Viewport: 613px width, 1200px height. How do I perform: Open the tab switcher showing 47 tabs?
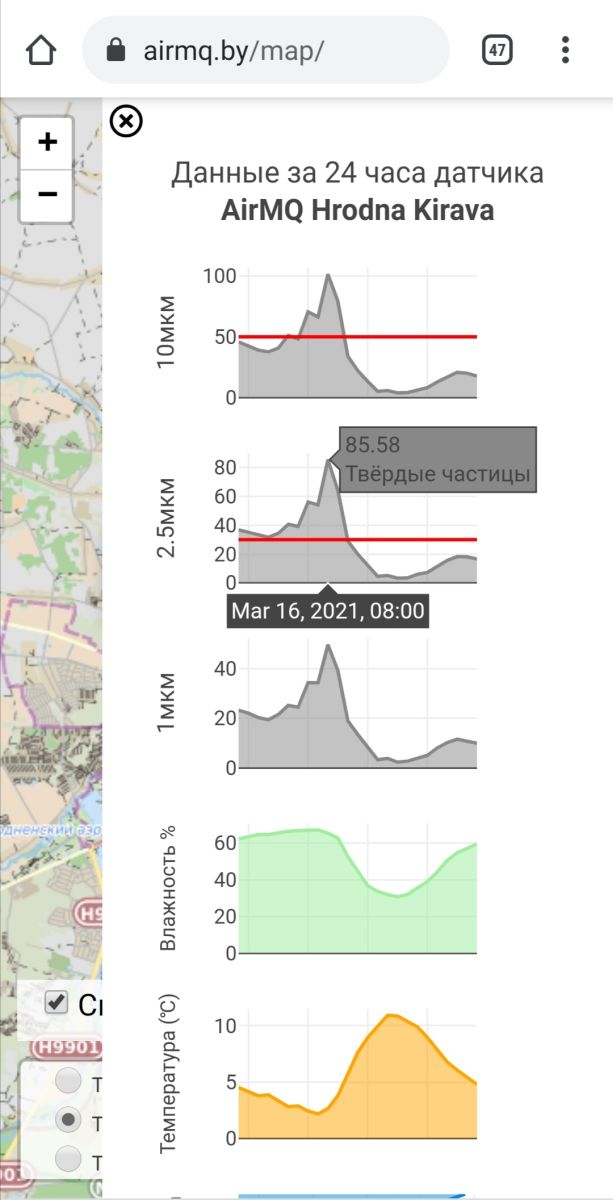(497, 49)
